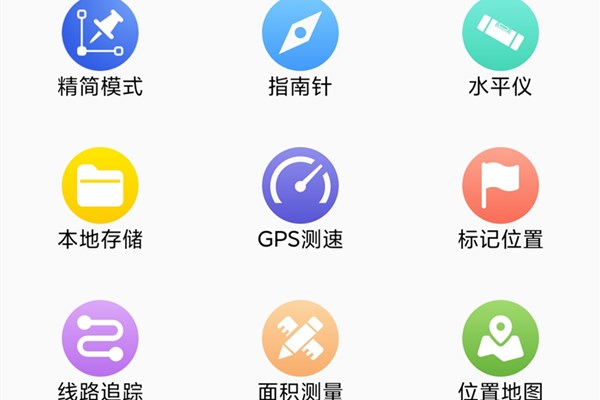Start the GPS测速 speed test
The width and height of the screenshot is (600, 400).
coord(300,186)
